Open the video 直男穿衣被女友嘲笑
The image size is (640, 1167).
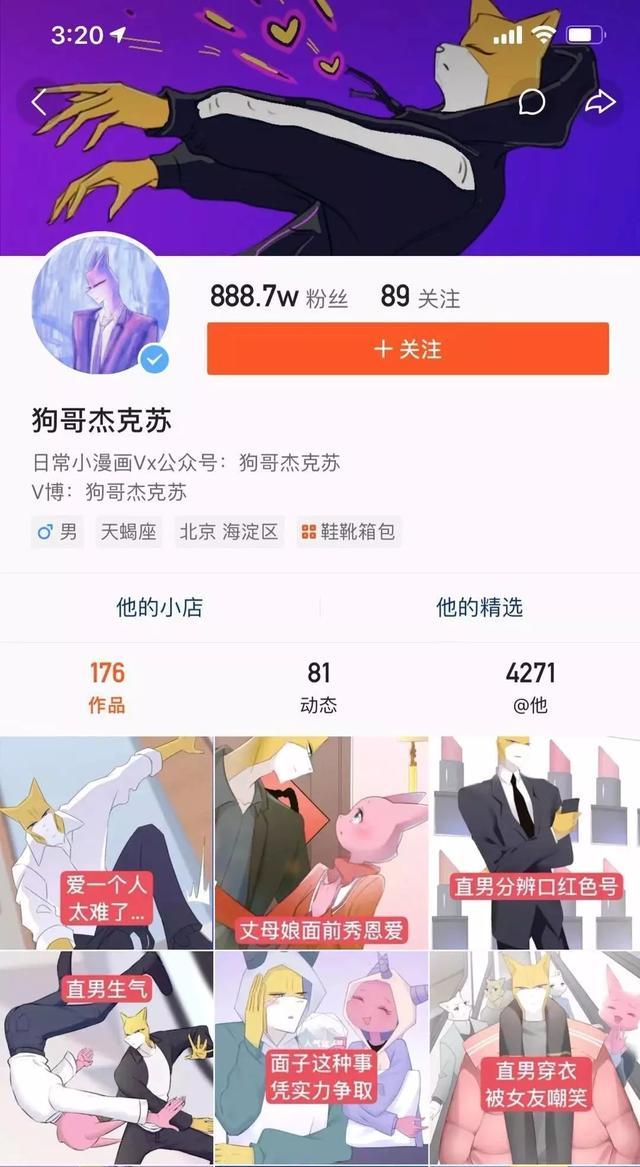[535, 1057]
